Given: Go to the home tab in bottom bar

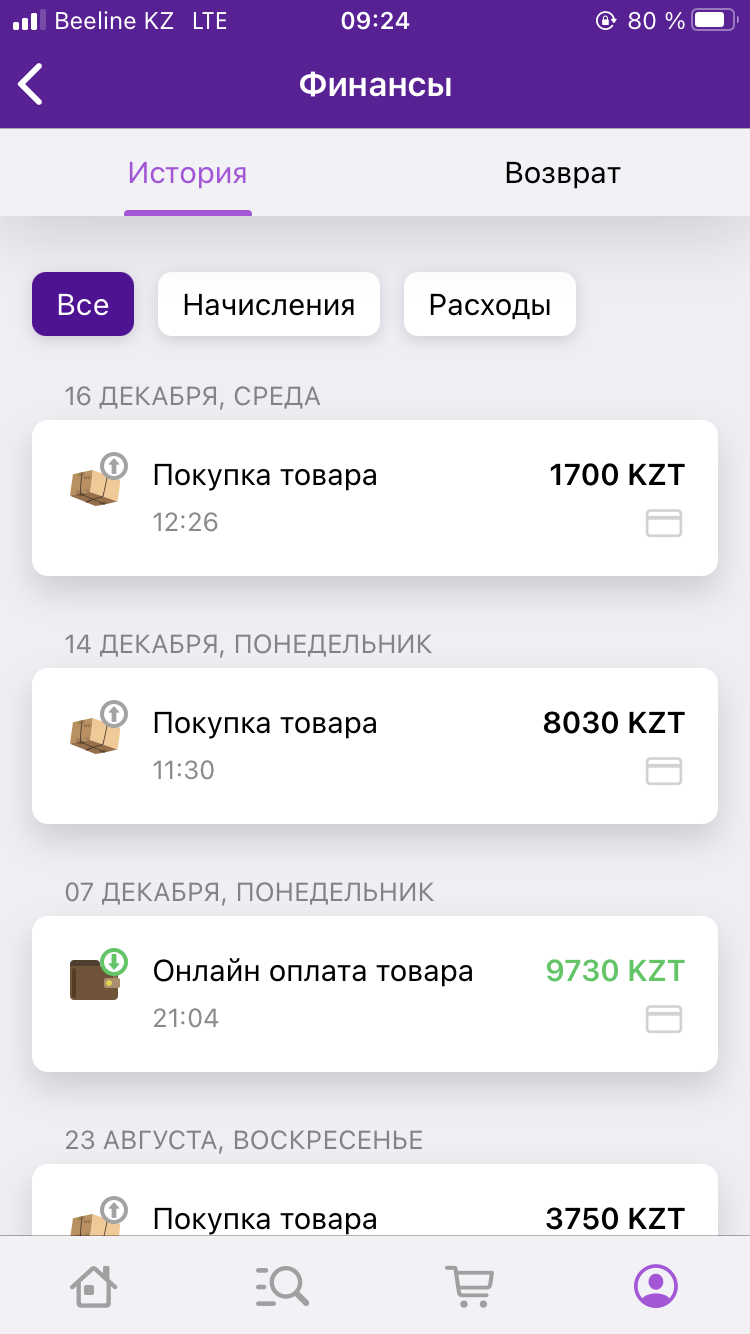Looking at the screenshot, I should (94, 1286).
